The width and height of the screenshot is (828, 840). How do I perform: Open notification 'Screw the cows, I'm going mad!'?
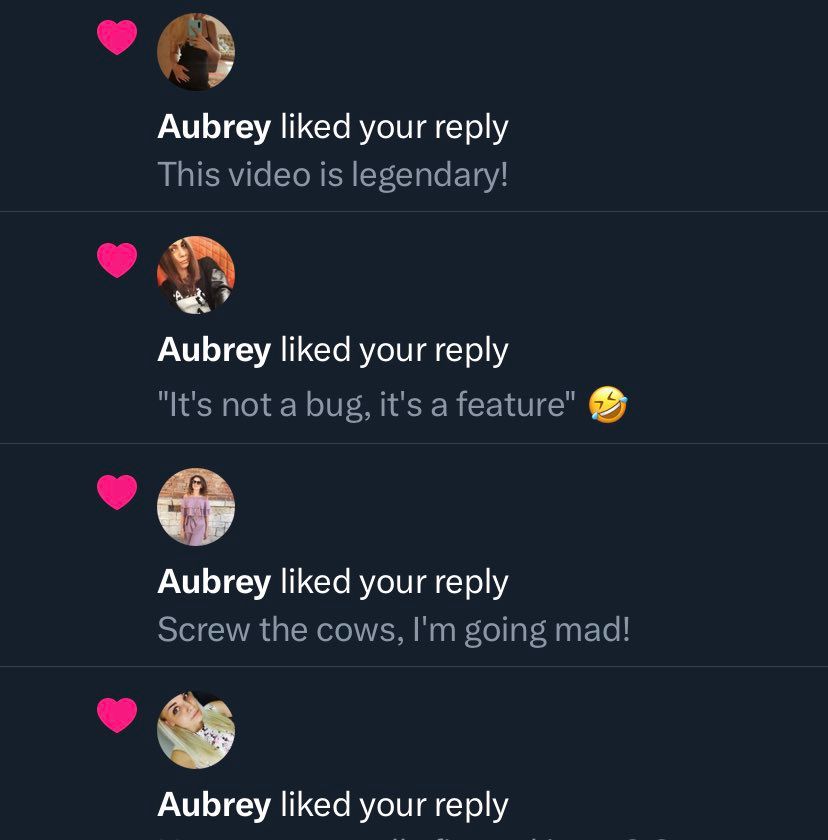point(393,630)
